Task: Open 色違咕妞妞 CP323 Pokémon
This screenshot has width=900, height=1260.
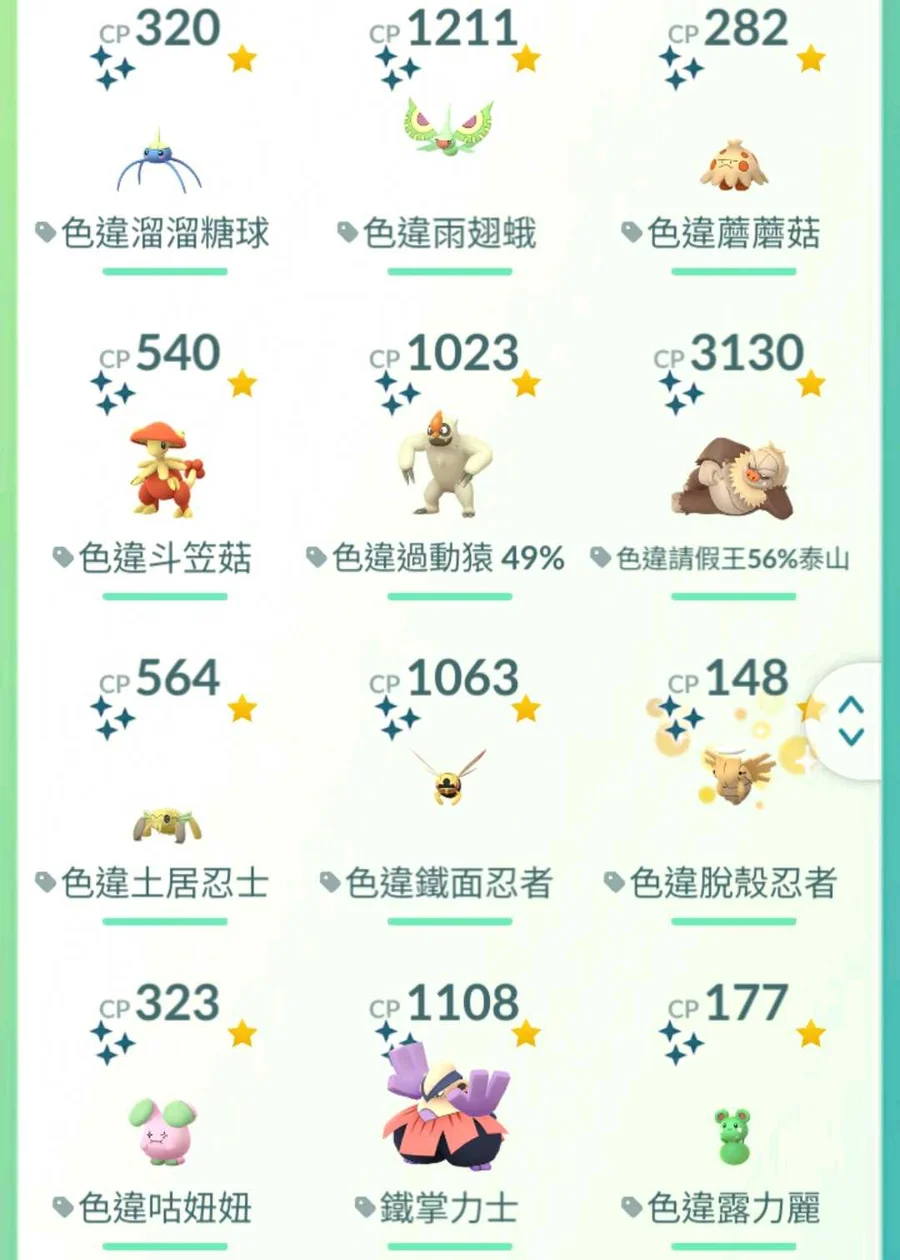Action: (164, 1132)
